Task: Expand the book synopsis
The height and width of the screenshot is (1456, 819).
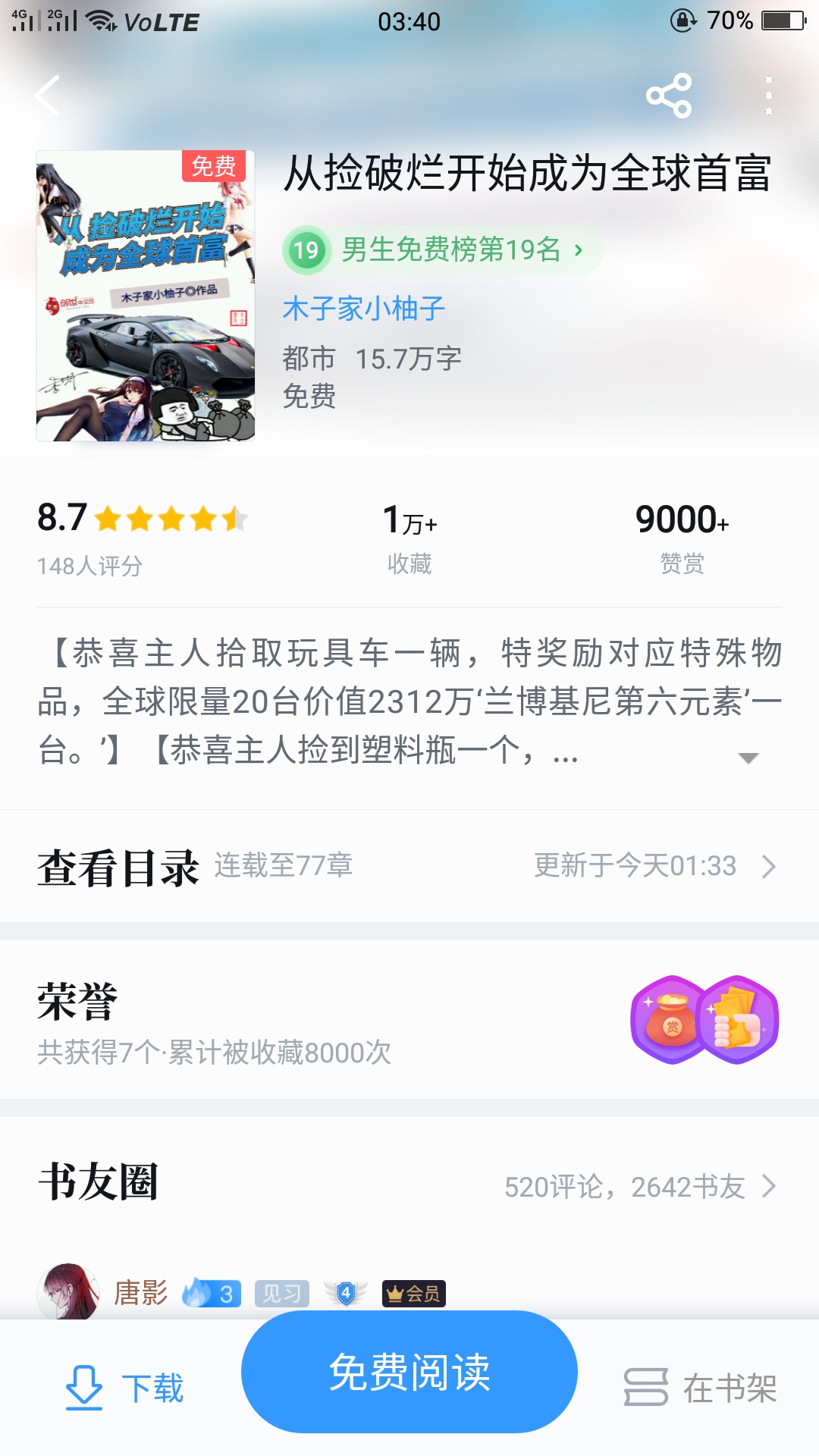Action: [x=748, y=757]
